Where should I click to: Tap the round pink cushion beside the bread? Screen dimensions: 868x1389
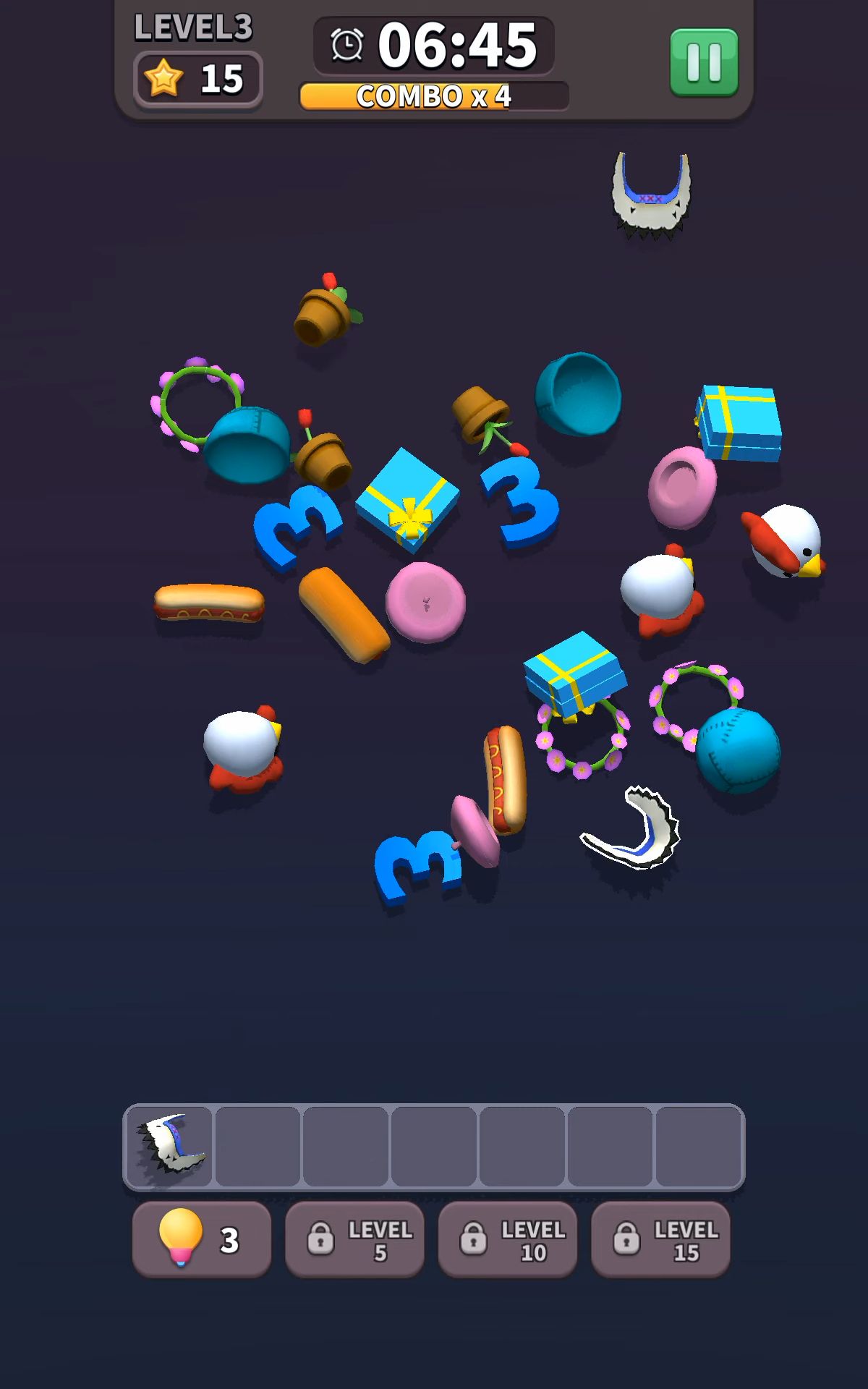[x=425, y=601]
